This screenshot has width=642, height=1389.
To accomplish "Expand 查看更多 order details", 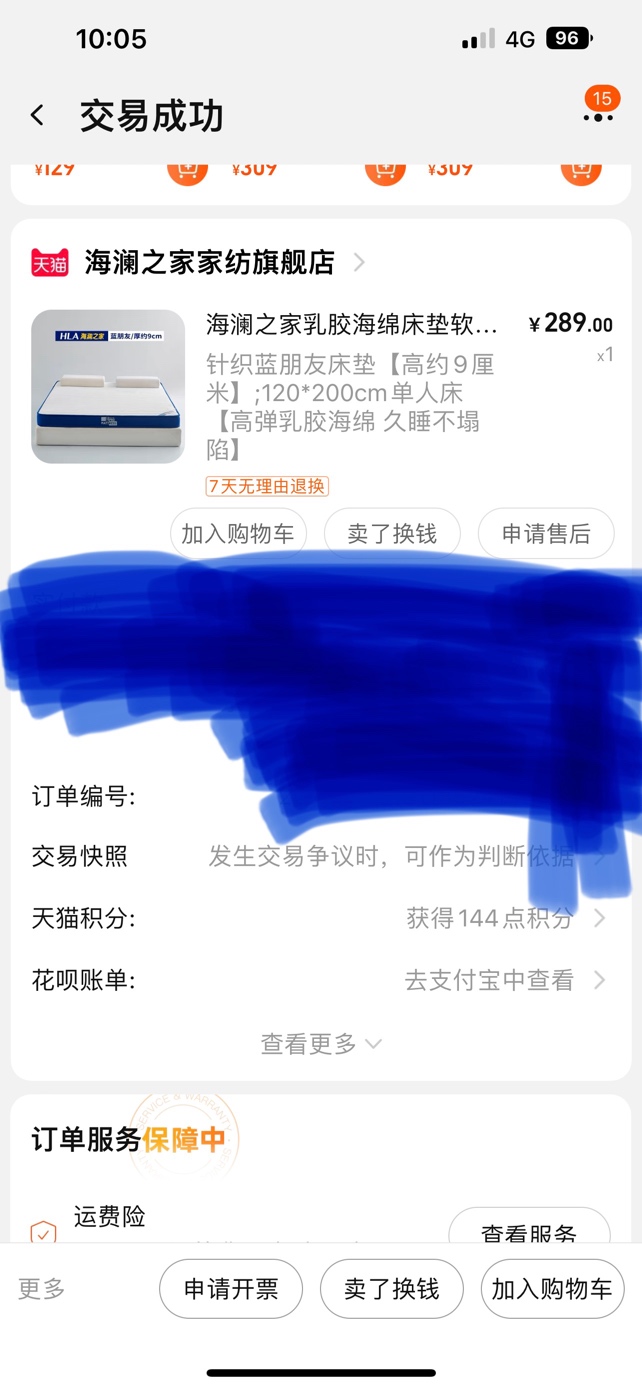I will pos(320,1044).
